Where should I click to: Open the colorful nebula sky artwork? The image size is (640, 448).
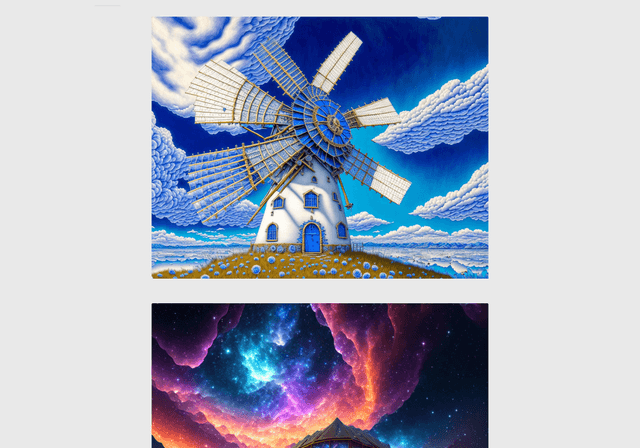(x=320, y=375)
